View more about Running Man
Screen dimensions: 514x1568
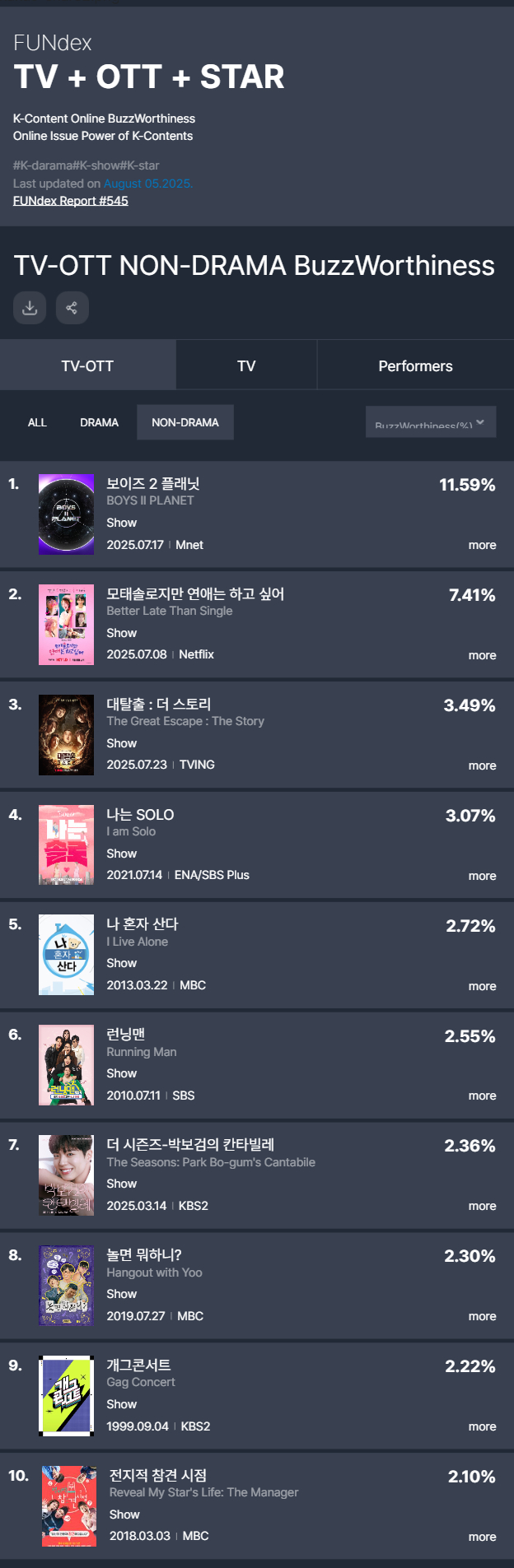[482, 1096]
